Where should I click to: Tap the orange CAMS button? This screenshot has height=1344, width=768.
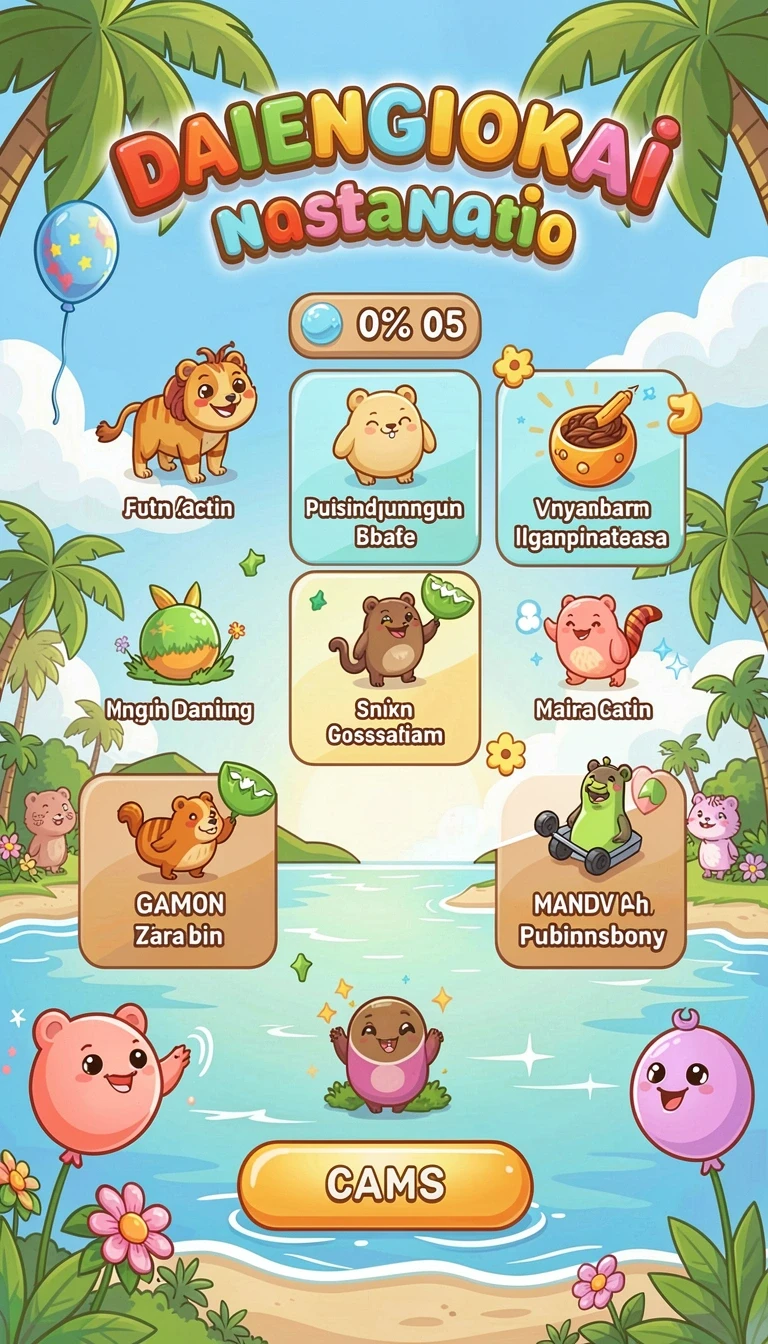tap(385, 1185)
